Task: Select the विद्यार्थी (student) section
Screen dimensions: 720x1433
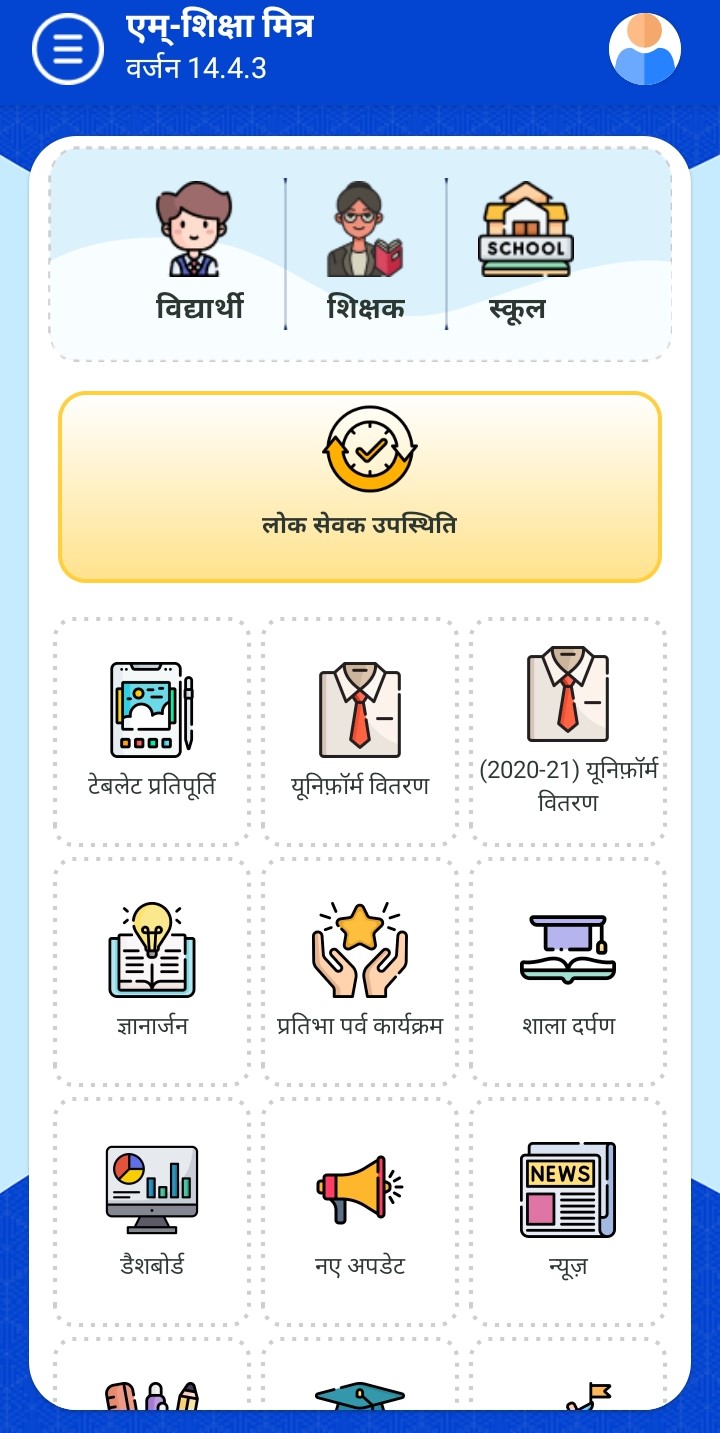Action: click(x=199, y=252)
